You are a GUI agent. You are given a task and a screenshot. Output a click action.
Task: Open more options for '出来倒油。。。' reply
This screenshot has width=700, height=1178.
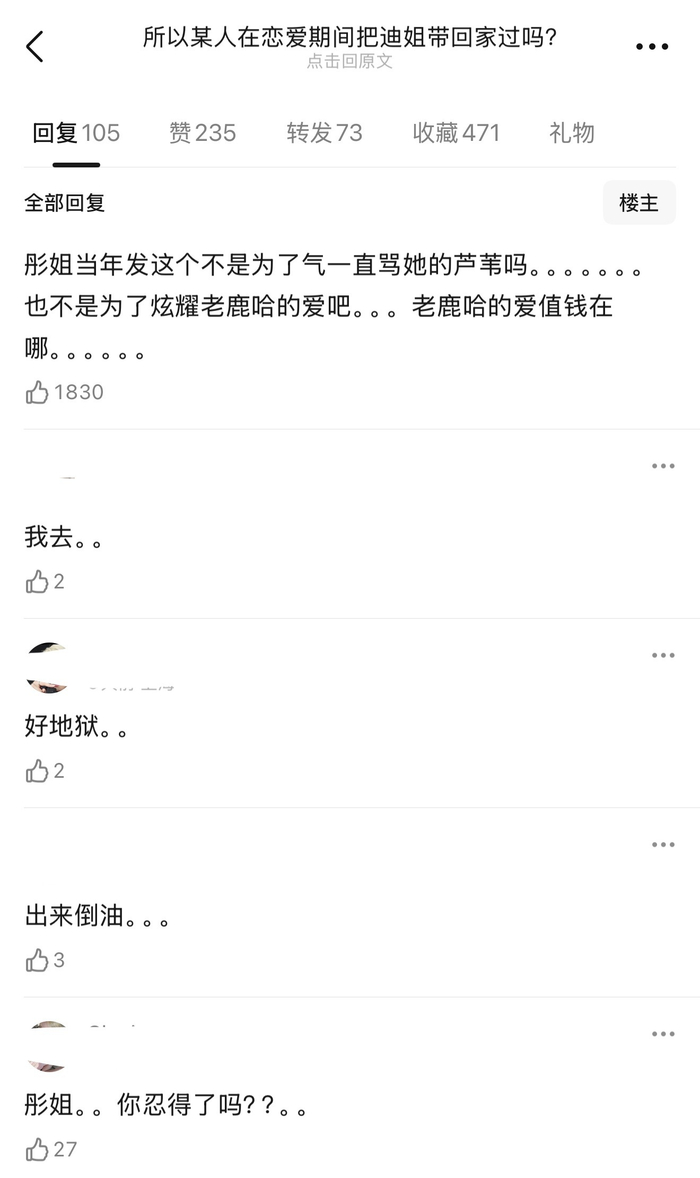[663, 845]
